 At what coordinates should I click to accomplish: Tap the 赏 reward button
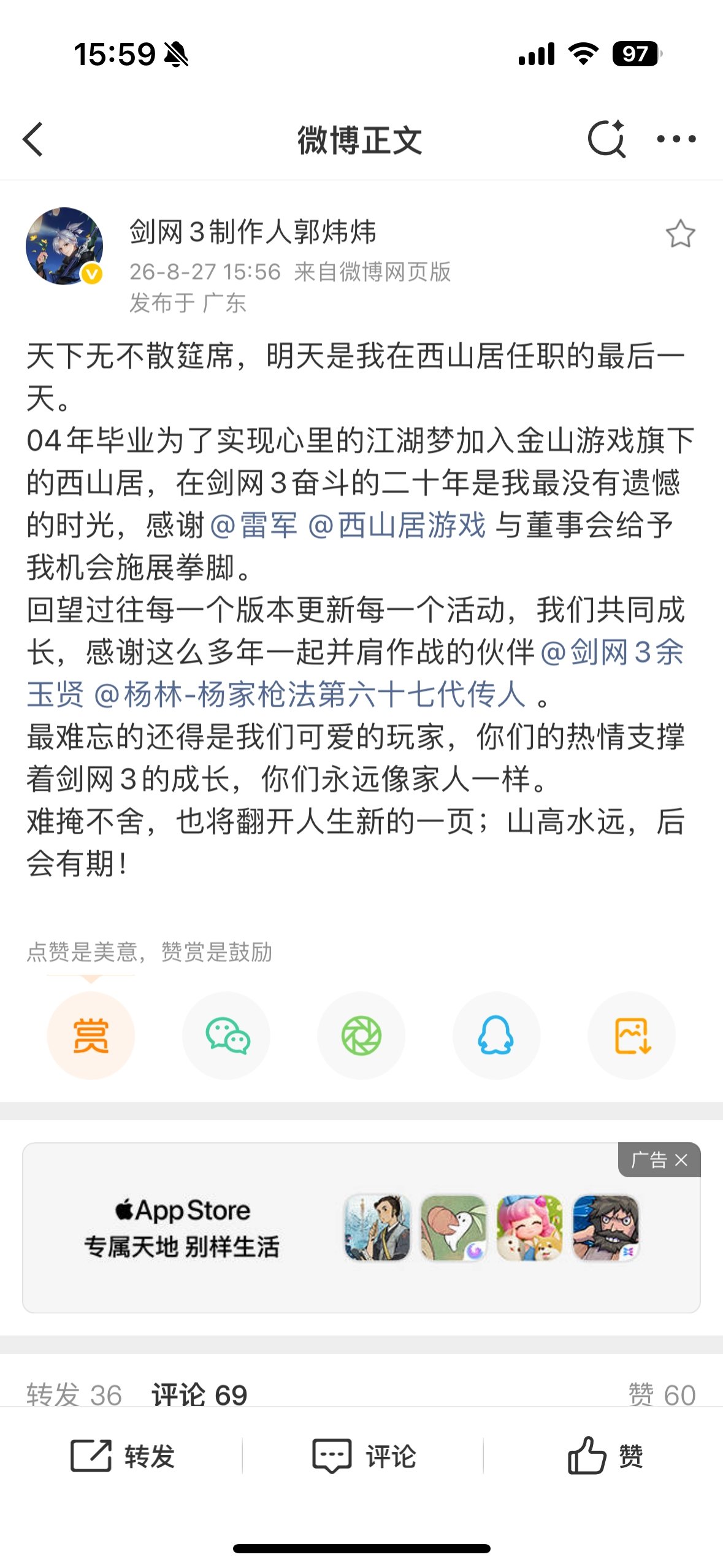point(91,1036)
